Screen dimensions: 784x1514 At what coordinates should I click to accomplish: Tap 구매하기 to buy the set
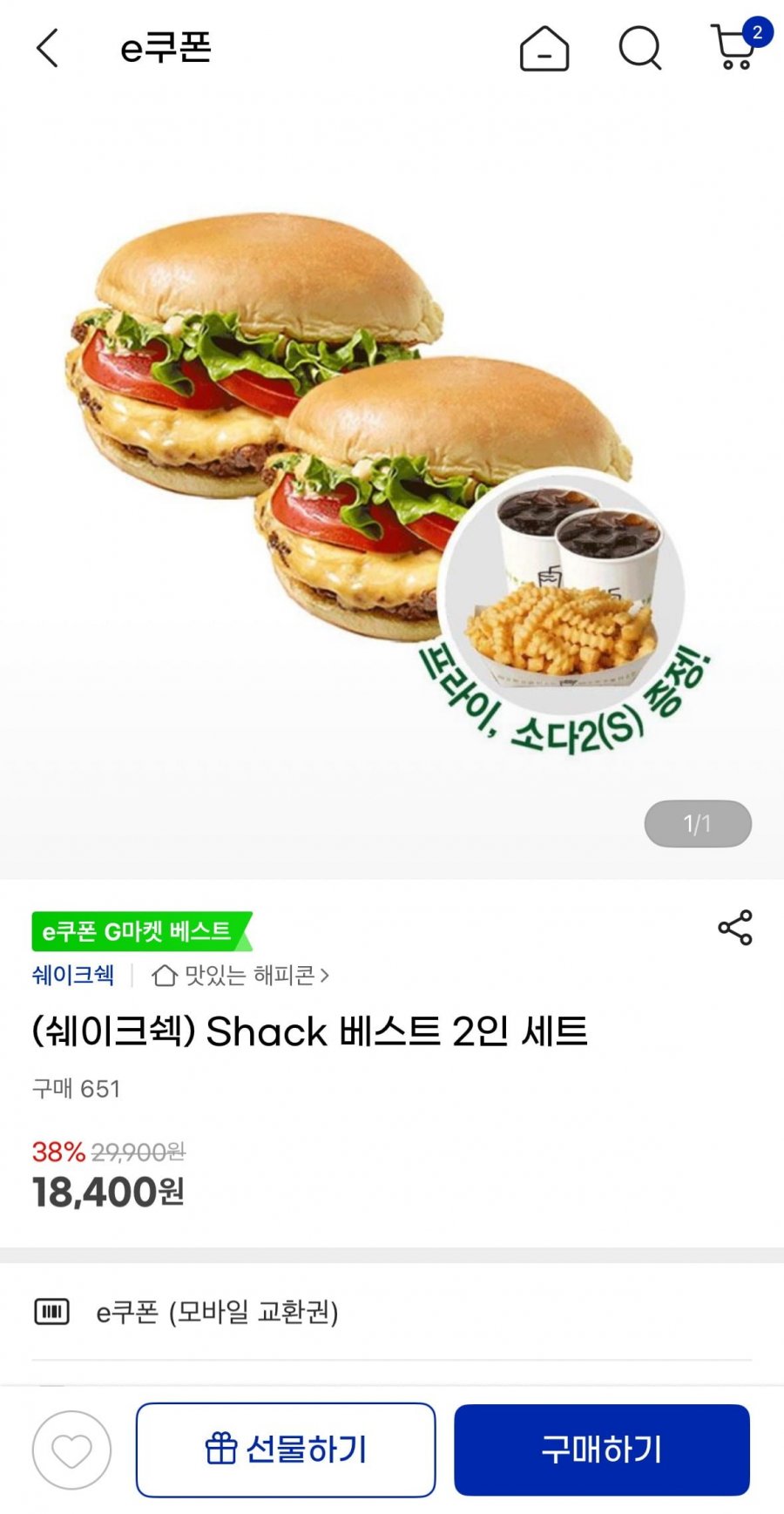click(602, 1450)
